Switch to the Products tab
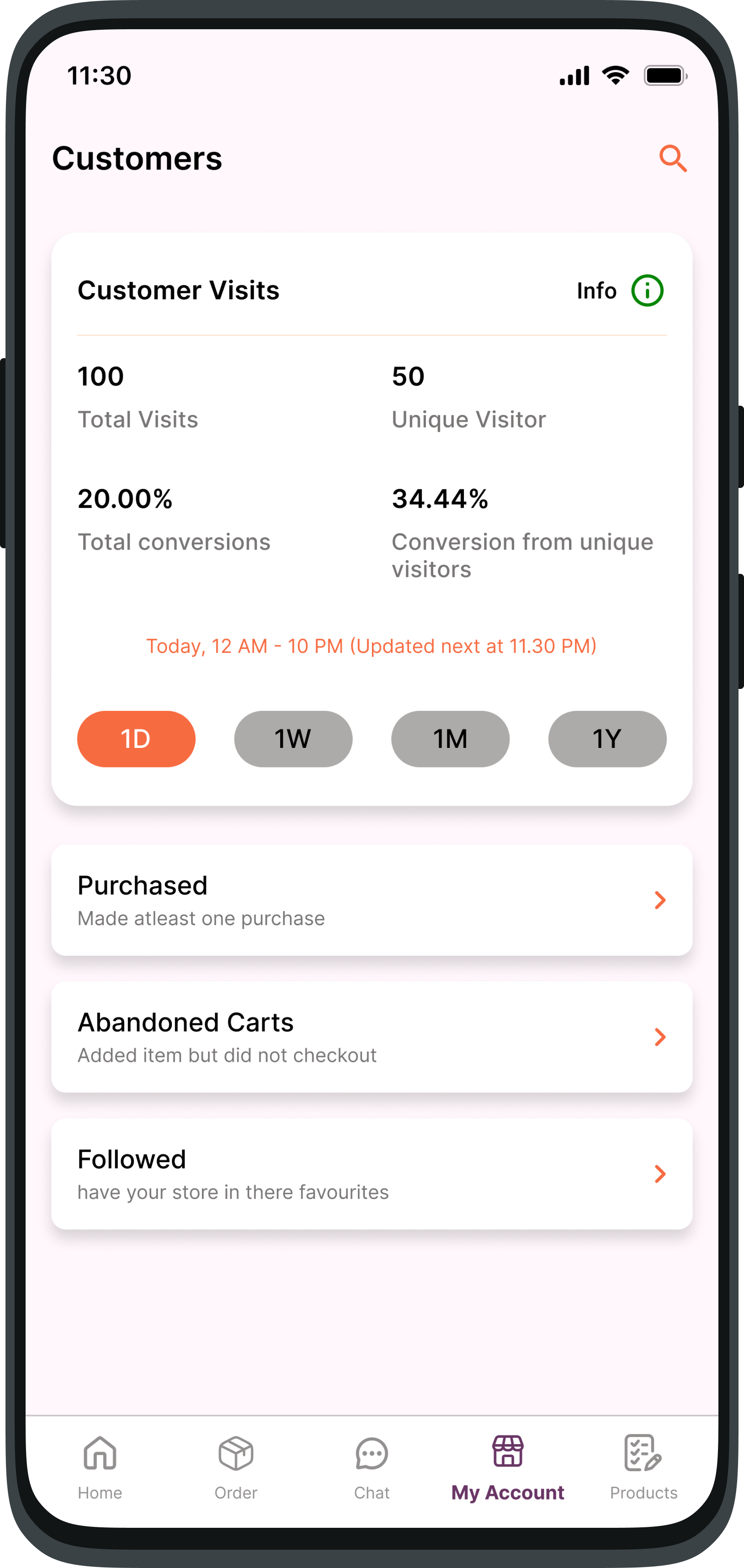The height and width of the screenshot is (1568, 744). [643, 1467]
